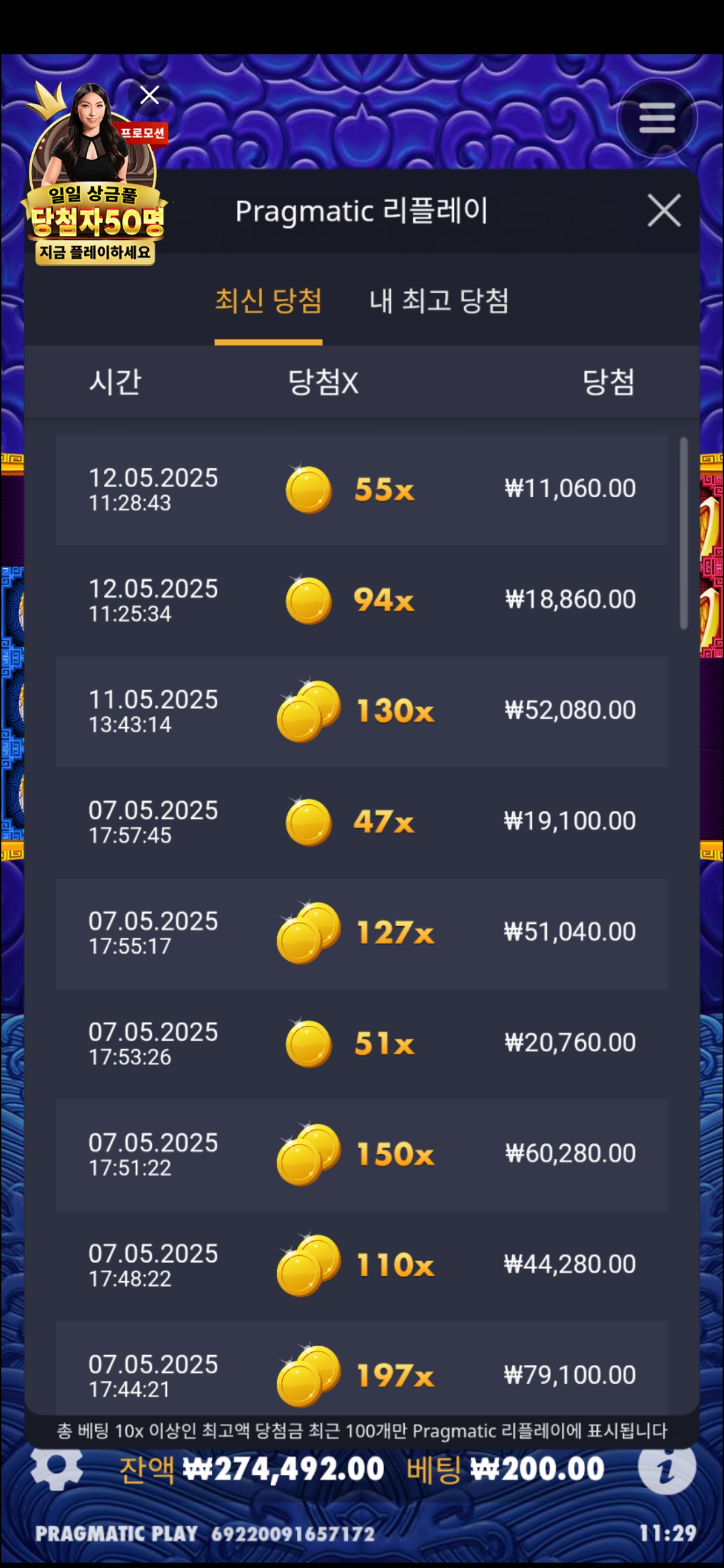This screenshot has height=1568, width=724.
Task: Dismiss the 프로모션 promotion banner
Action: (x=149, y=95)
